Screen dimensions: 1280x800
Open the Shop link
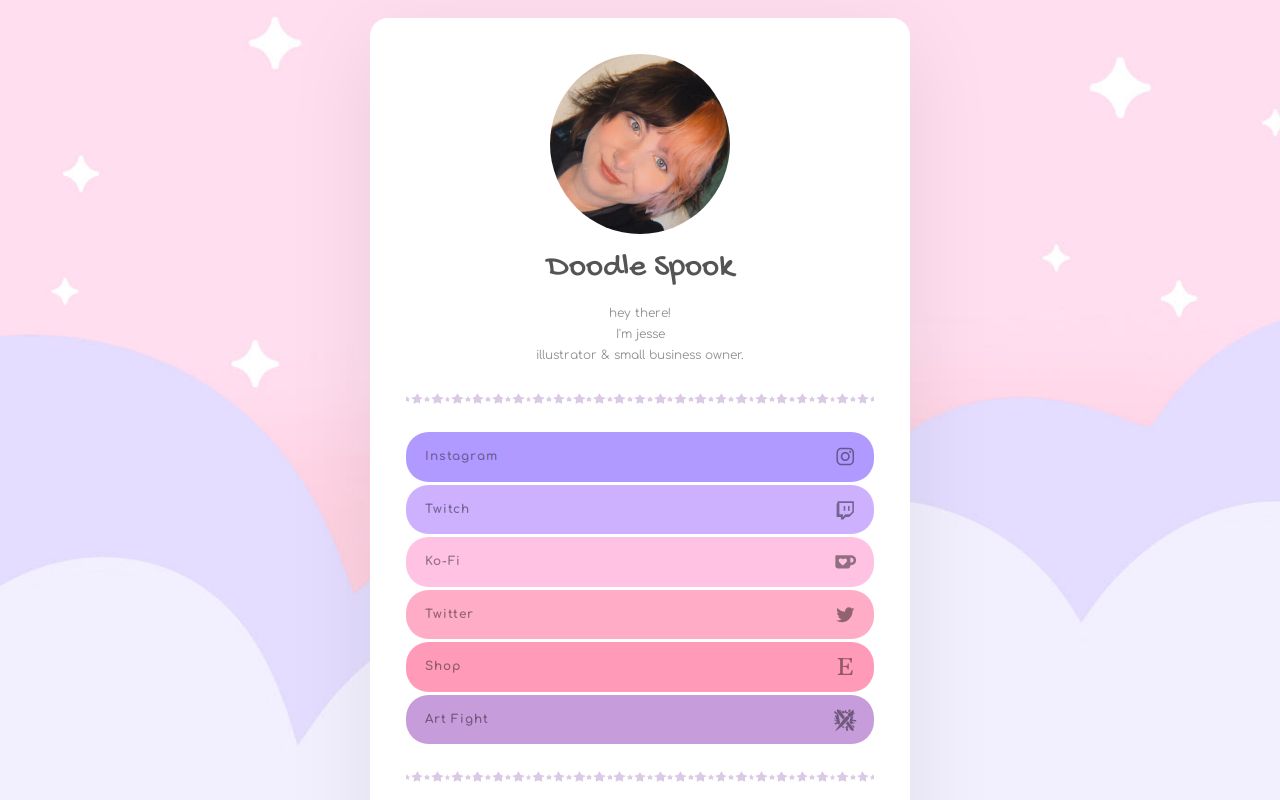(x=640, y=667)
